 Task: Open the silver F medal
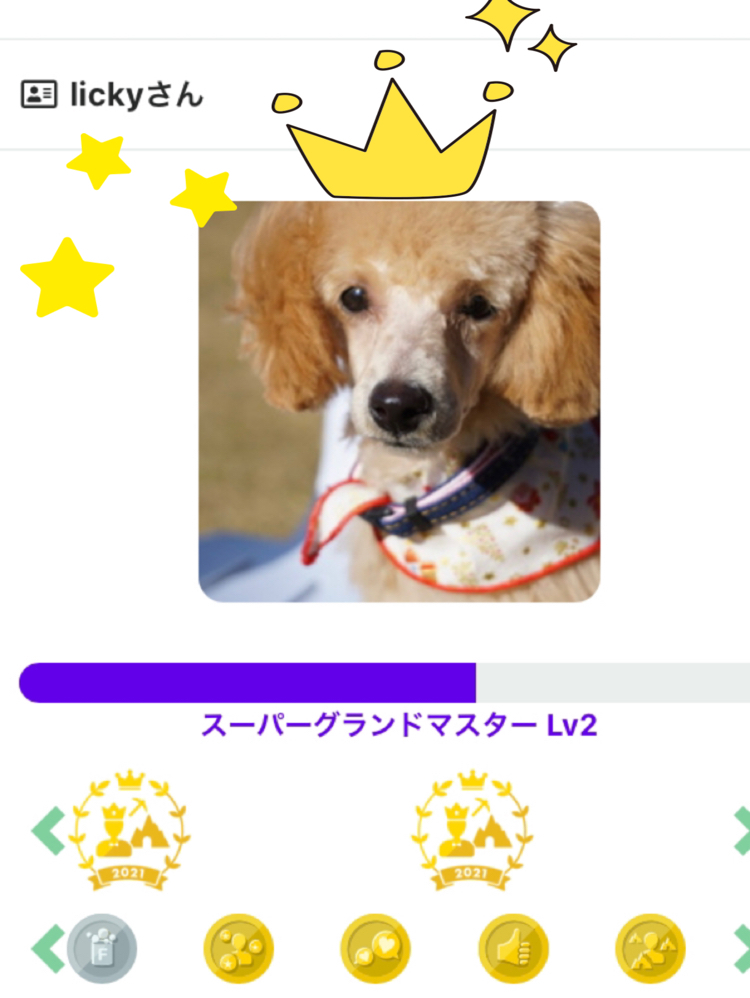tap(102, 949)
